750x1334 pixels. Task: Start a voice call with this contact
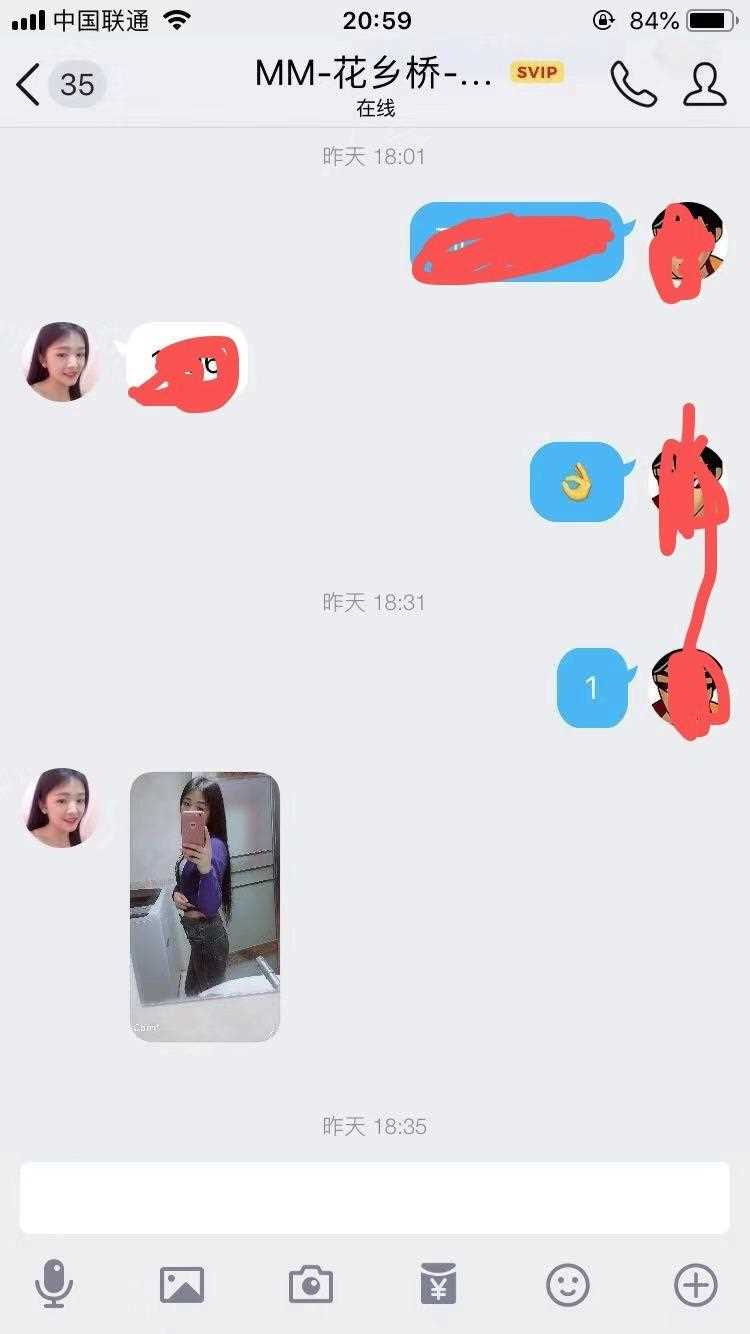[x=633, y=85]
